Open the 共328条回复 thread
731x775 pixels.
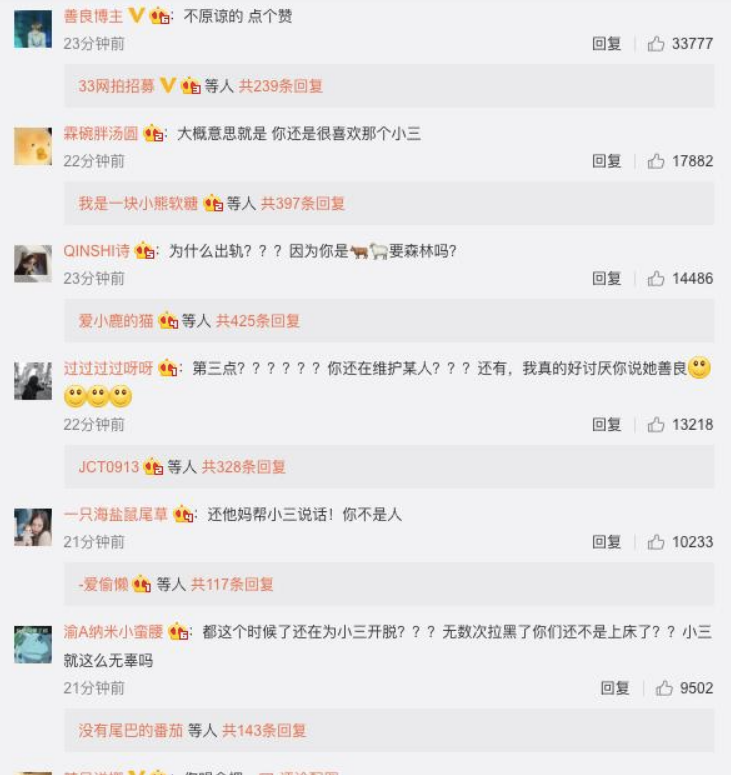click(244, 467)
